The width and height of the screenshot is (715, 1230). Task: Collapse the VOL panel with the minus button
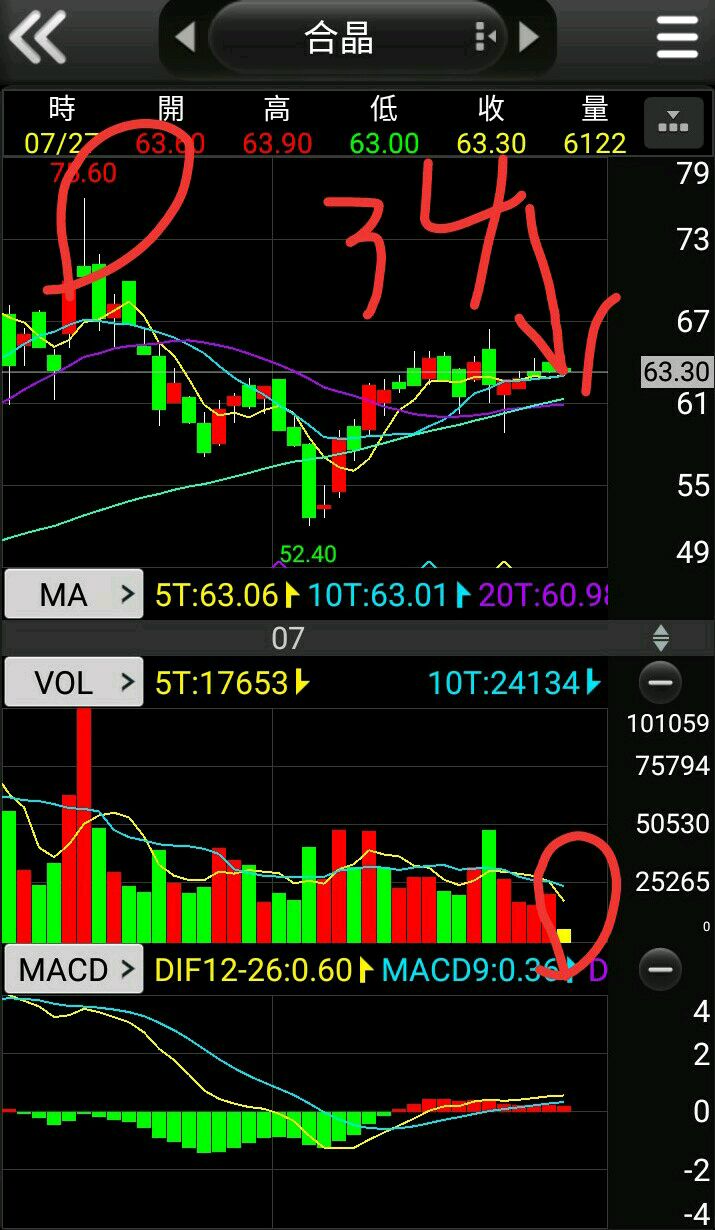point(660,683)
